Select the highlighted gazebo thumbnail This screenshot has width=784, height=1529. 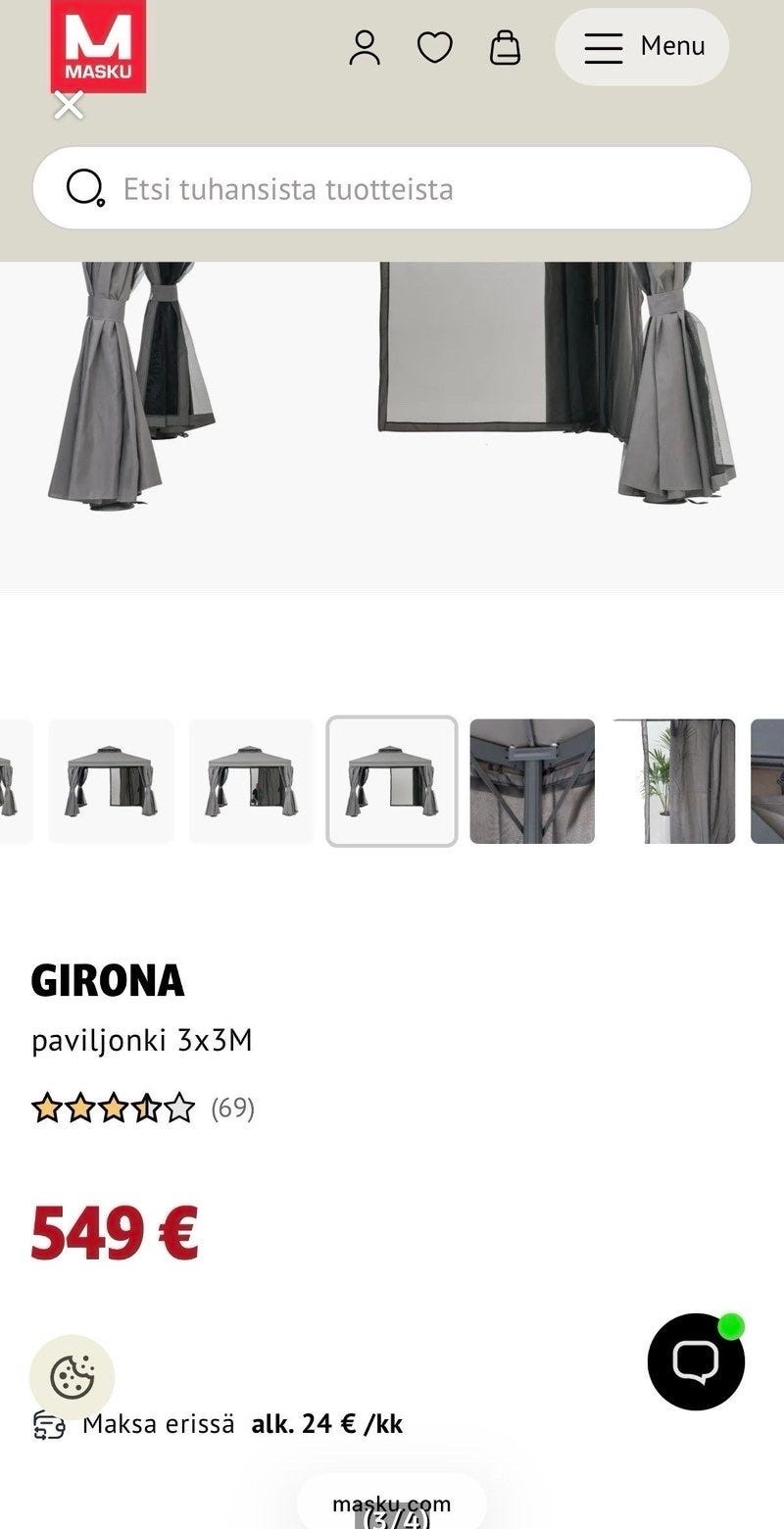point(392,781)
